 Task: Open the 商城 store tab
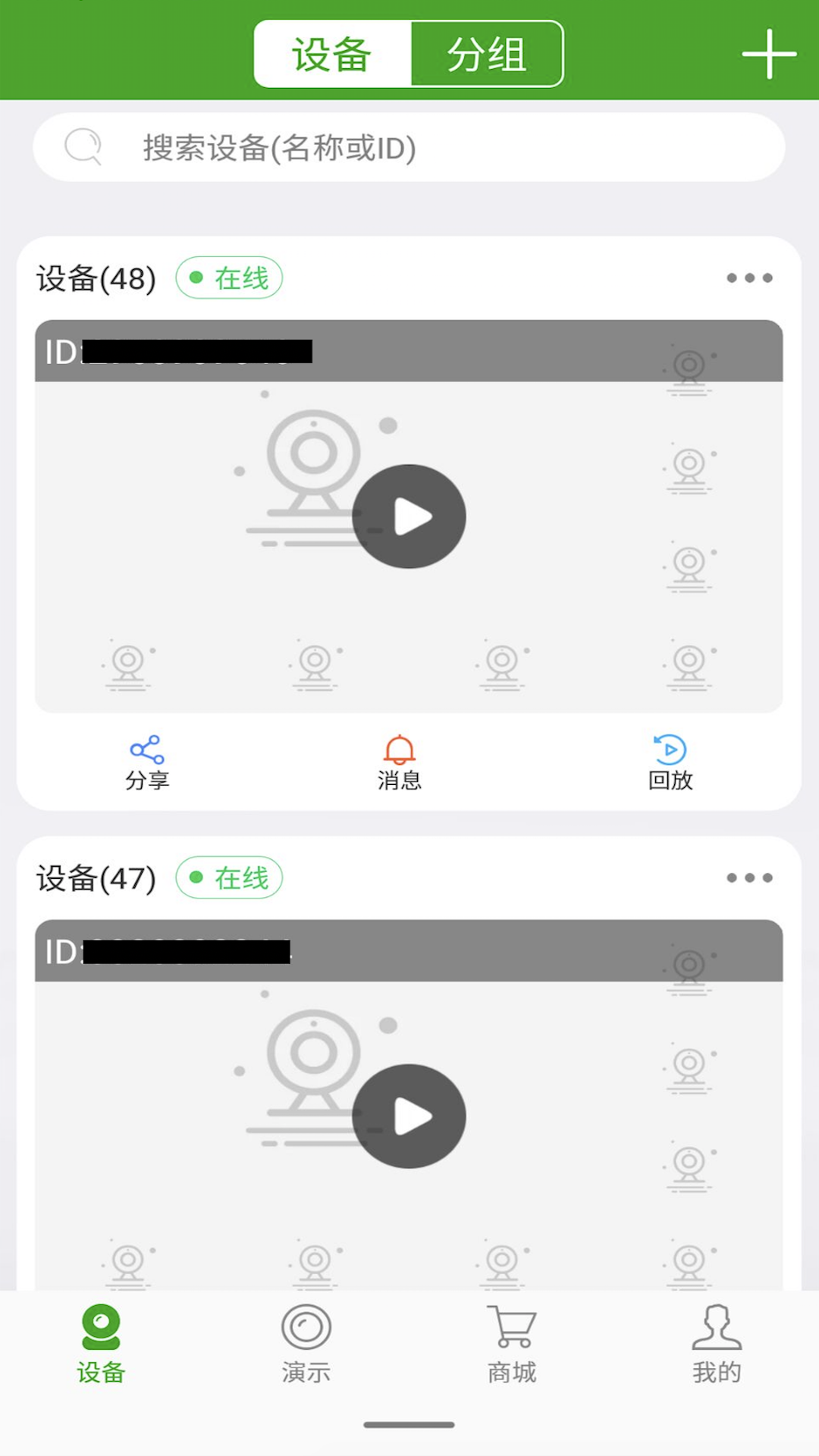pyautogui.click(x=512, y=1344)
